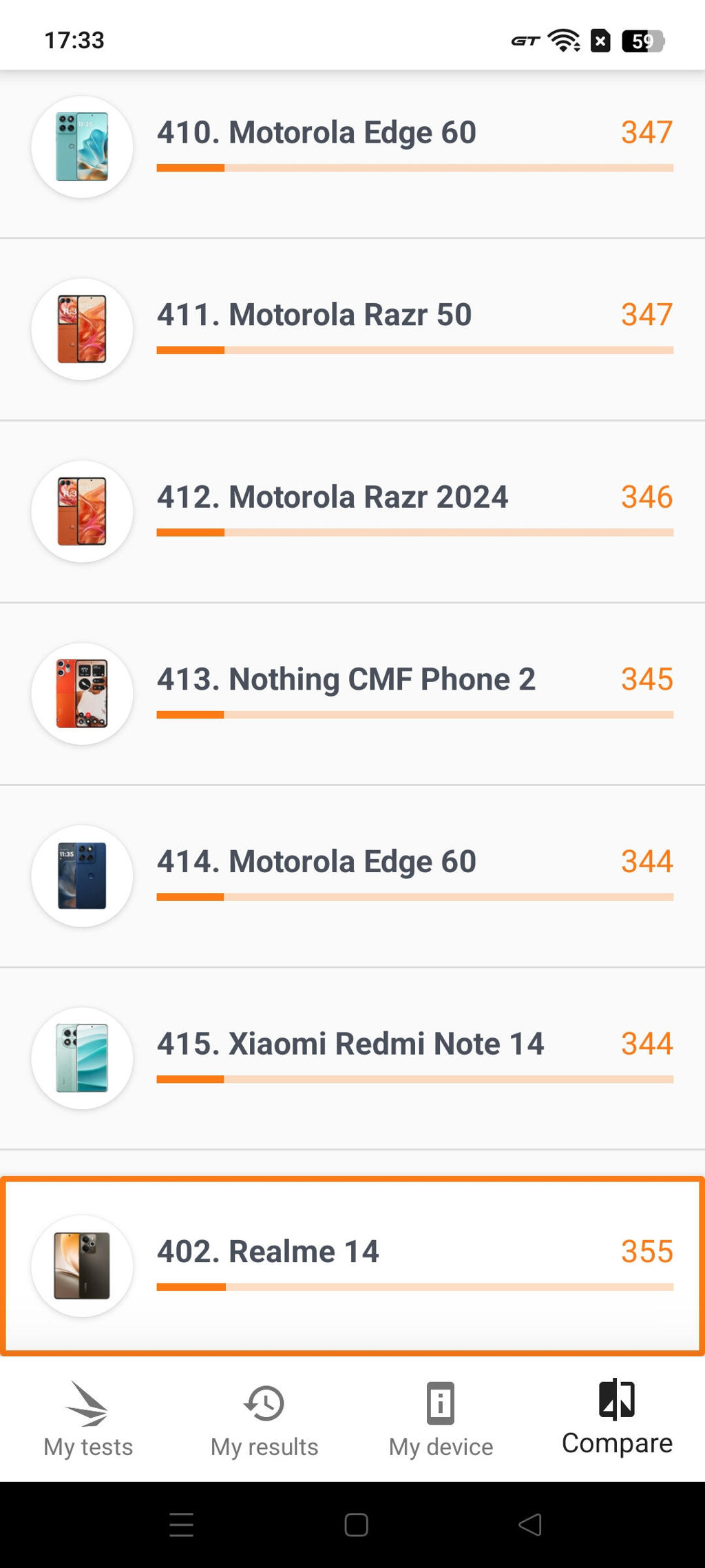The height and width of the screenshot is (1568, 705).
Task: Open the My device tab
Action: coord(441,1419)
